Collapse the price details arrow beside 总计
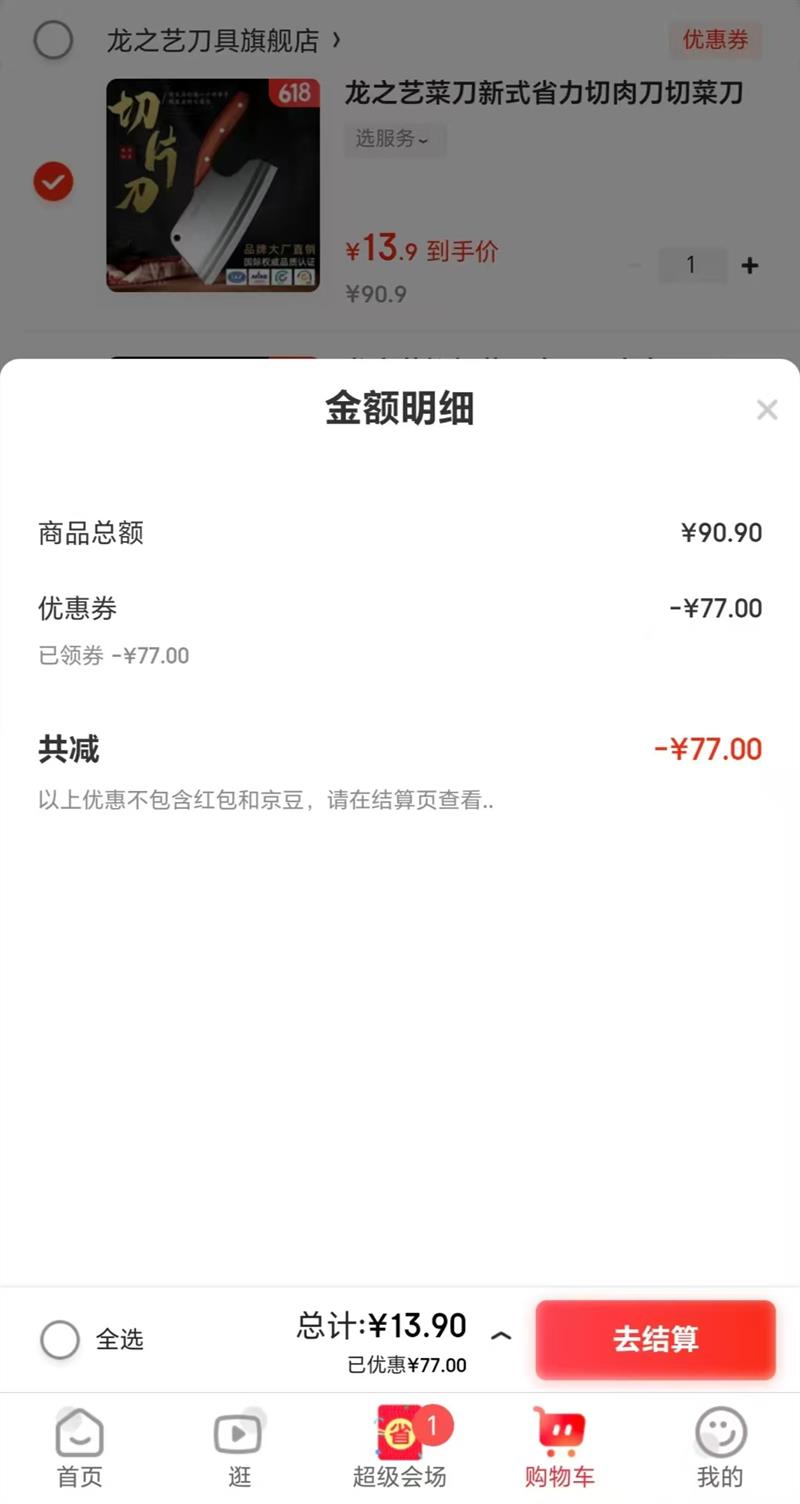Viewport: 800px width, 1504px height. tap(502, 1336)
